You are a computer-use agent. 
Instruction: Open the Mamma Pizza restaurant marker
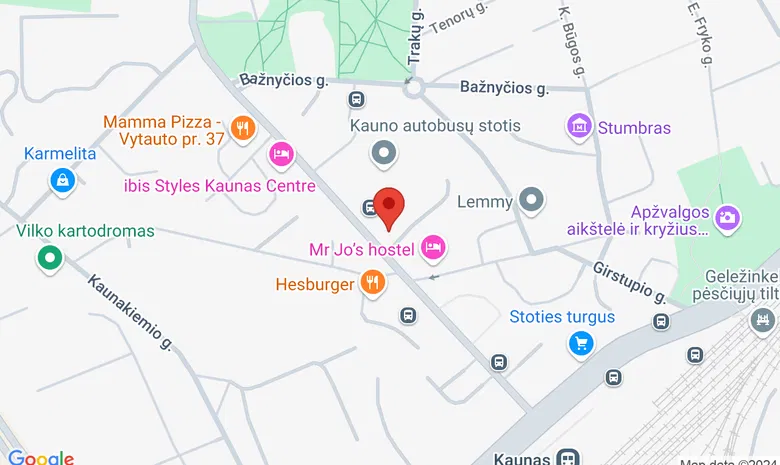(x=241, y=127)
